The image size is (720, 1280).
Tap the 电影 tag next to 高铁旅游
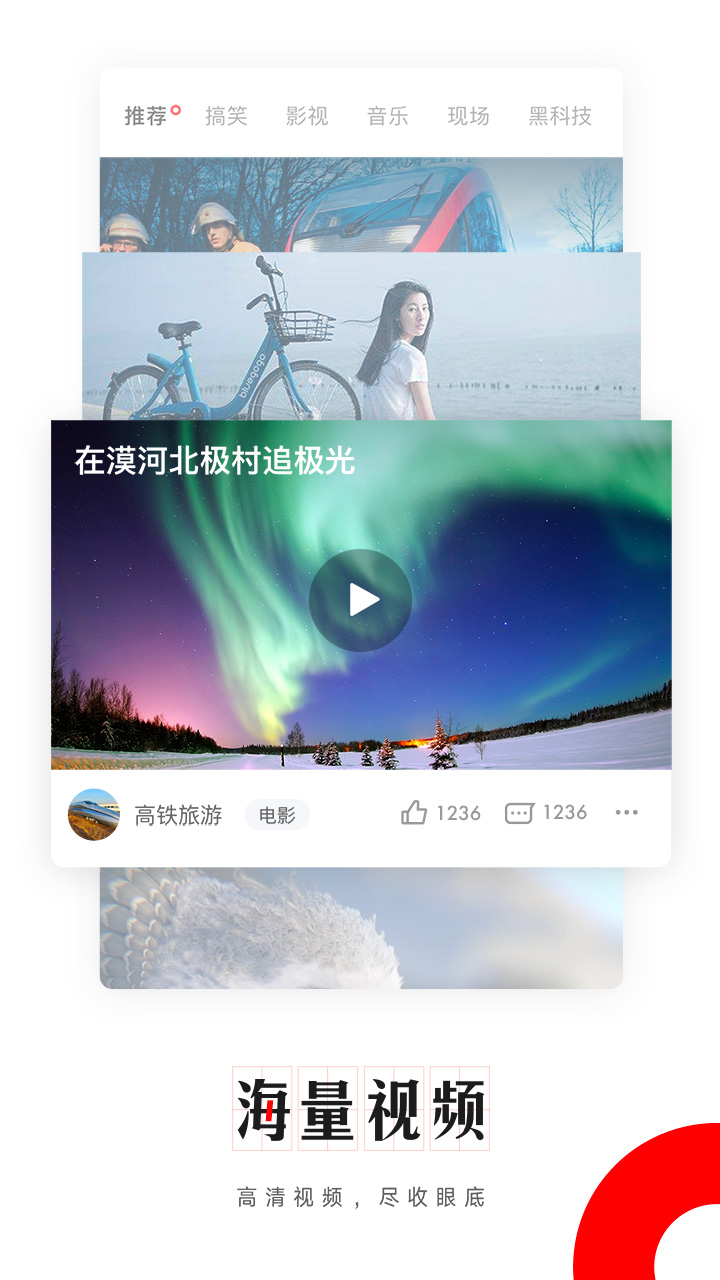(x=277, y=812)
